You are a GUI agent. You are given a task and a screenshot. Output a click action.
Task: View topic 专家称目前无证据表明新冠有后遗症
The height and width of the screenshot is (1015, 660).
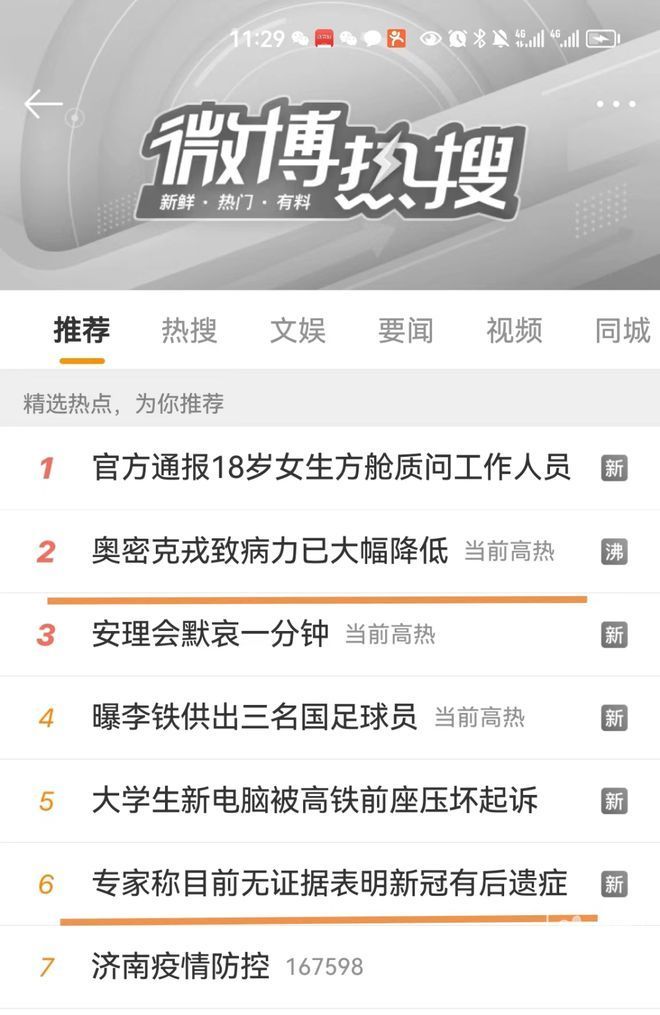pyautogui.click(x=329, y=883)
